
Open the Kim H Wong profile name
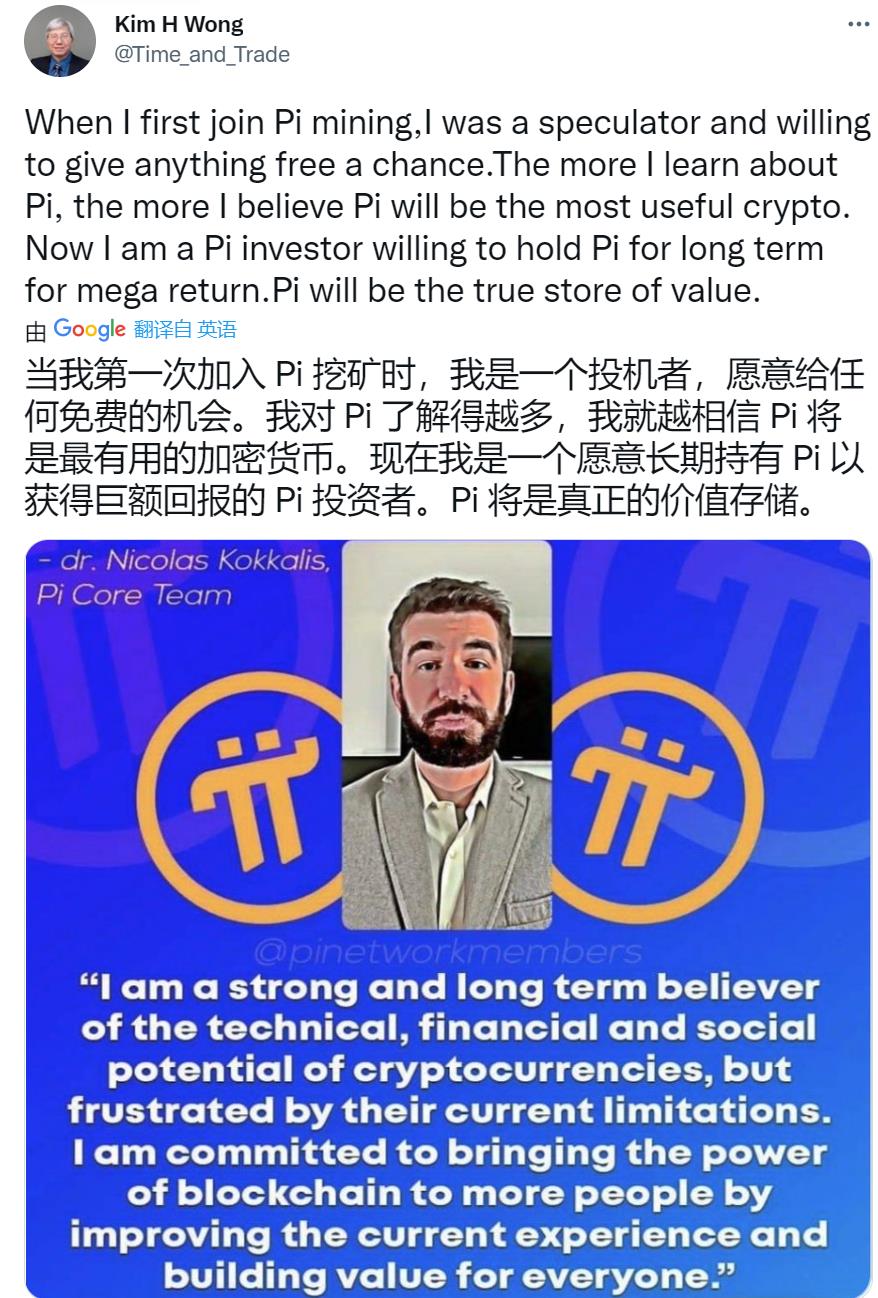pos(178,24)
